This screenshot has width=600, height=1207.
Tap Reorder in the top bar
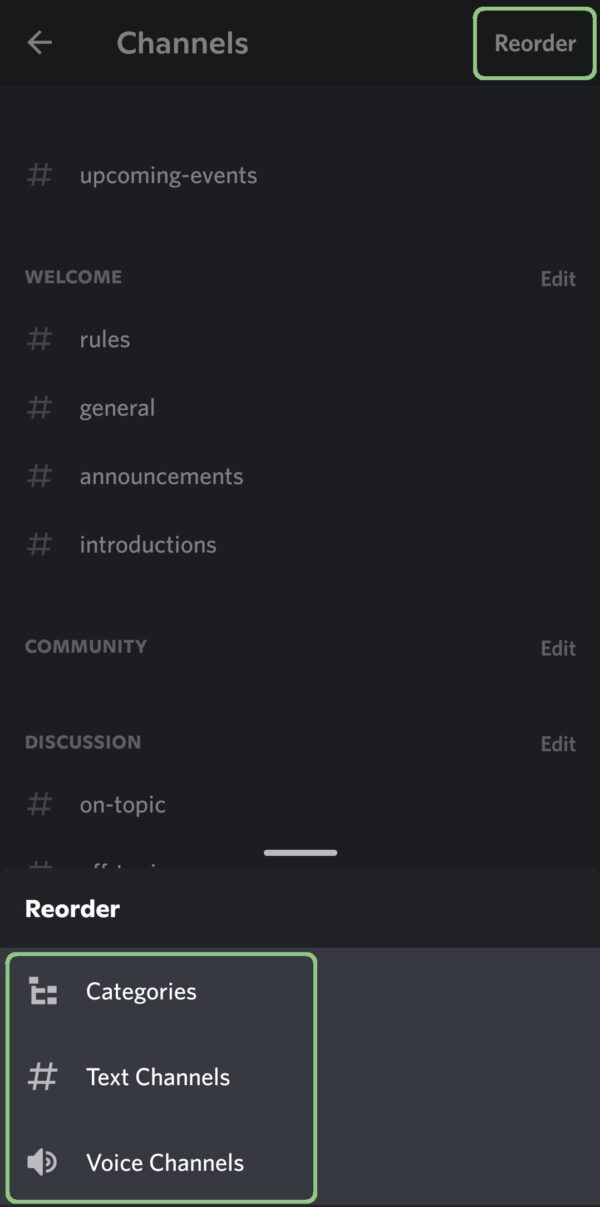535,43
